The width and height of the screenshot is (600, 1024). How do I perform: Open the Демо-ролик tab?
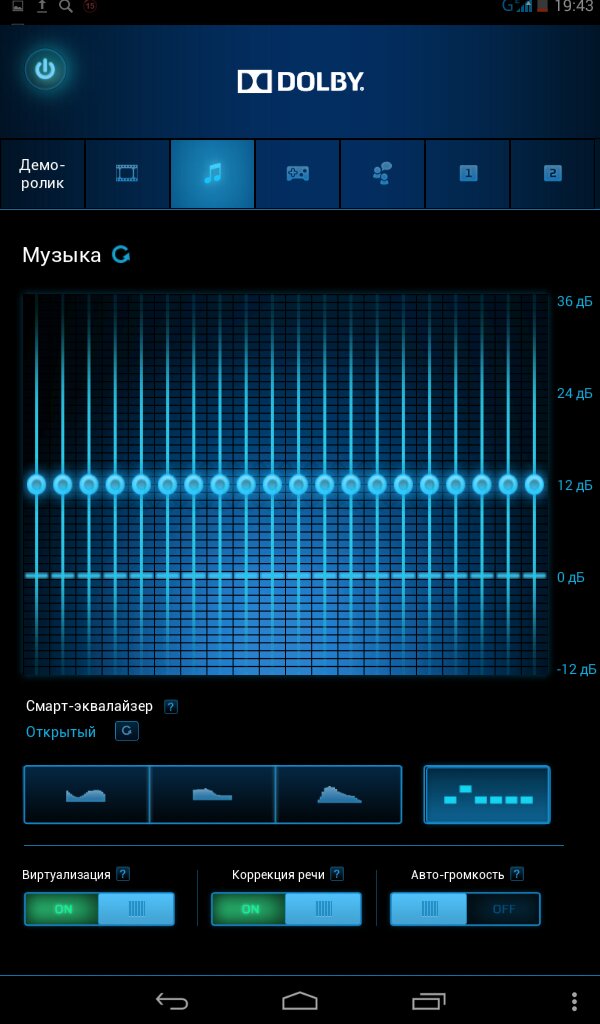tap(42, 174)
